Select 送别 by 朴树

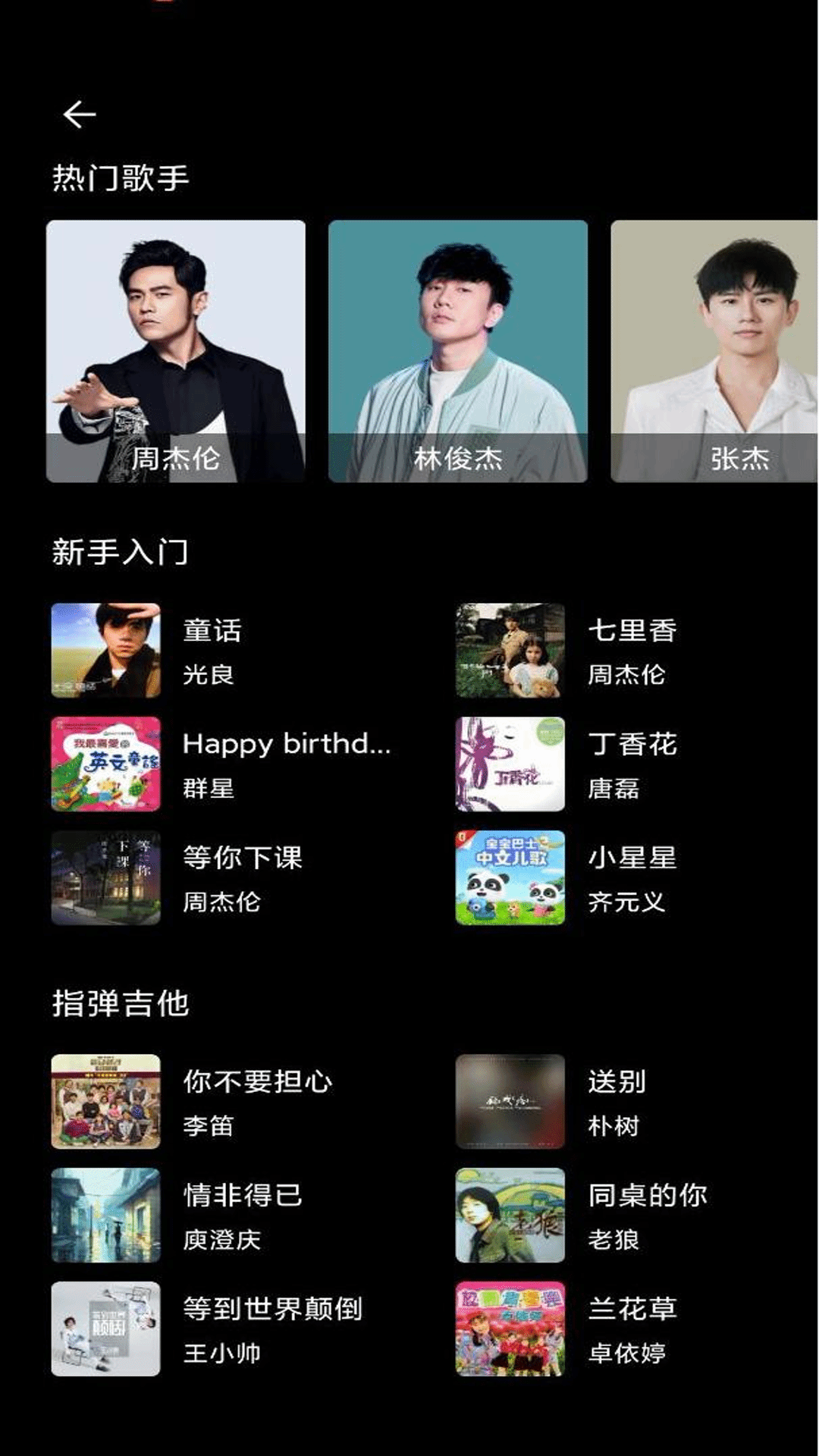(616, 1101)
